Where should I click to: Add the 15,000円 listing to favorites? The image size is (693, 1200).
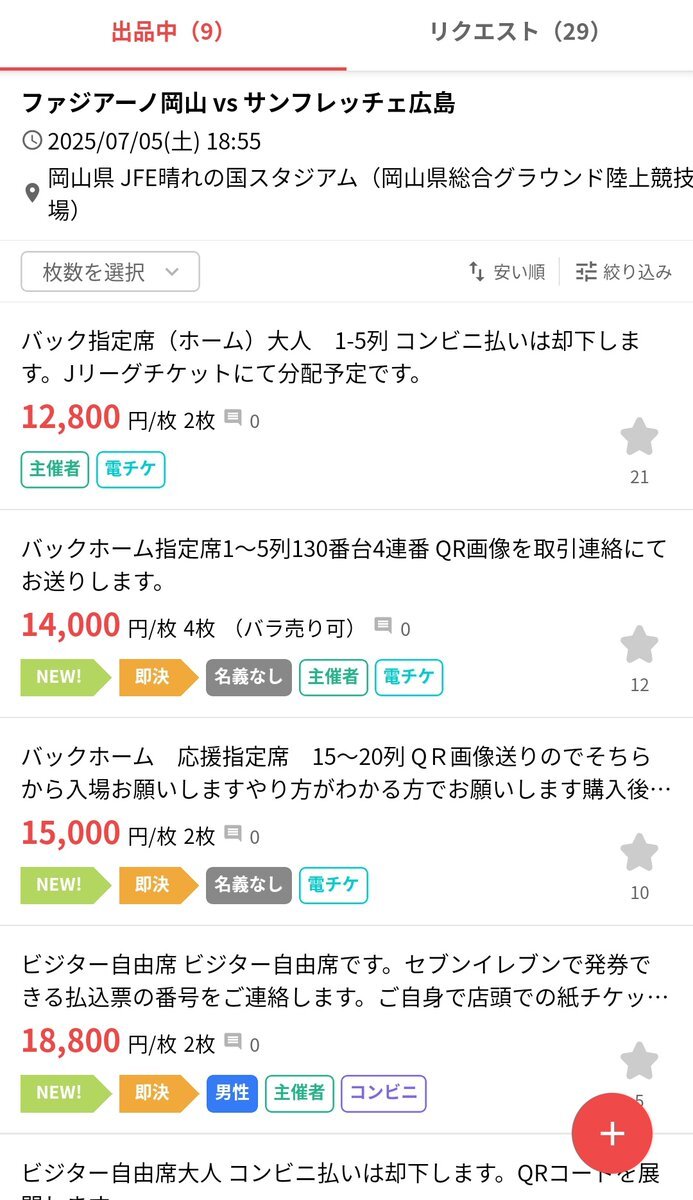tap(639, 853)
